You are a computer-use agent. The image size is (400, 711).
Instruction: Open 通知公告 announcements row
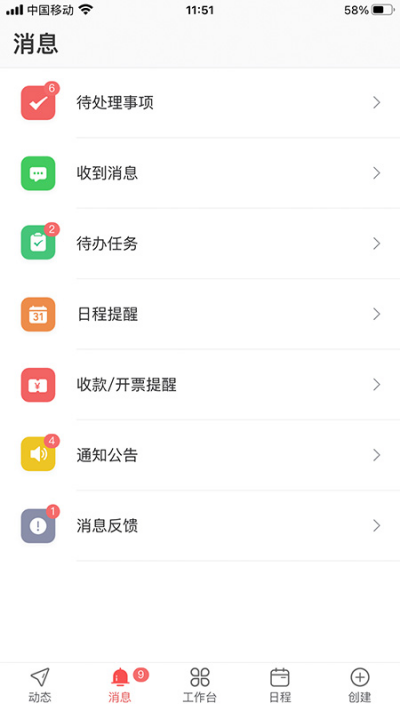(200, 455)
